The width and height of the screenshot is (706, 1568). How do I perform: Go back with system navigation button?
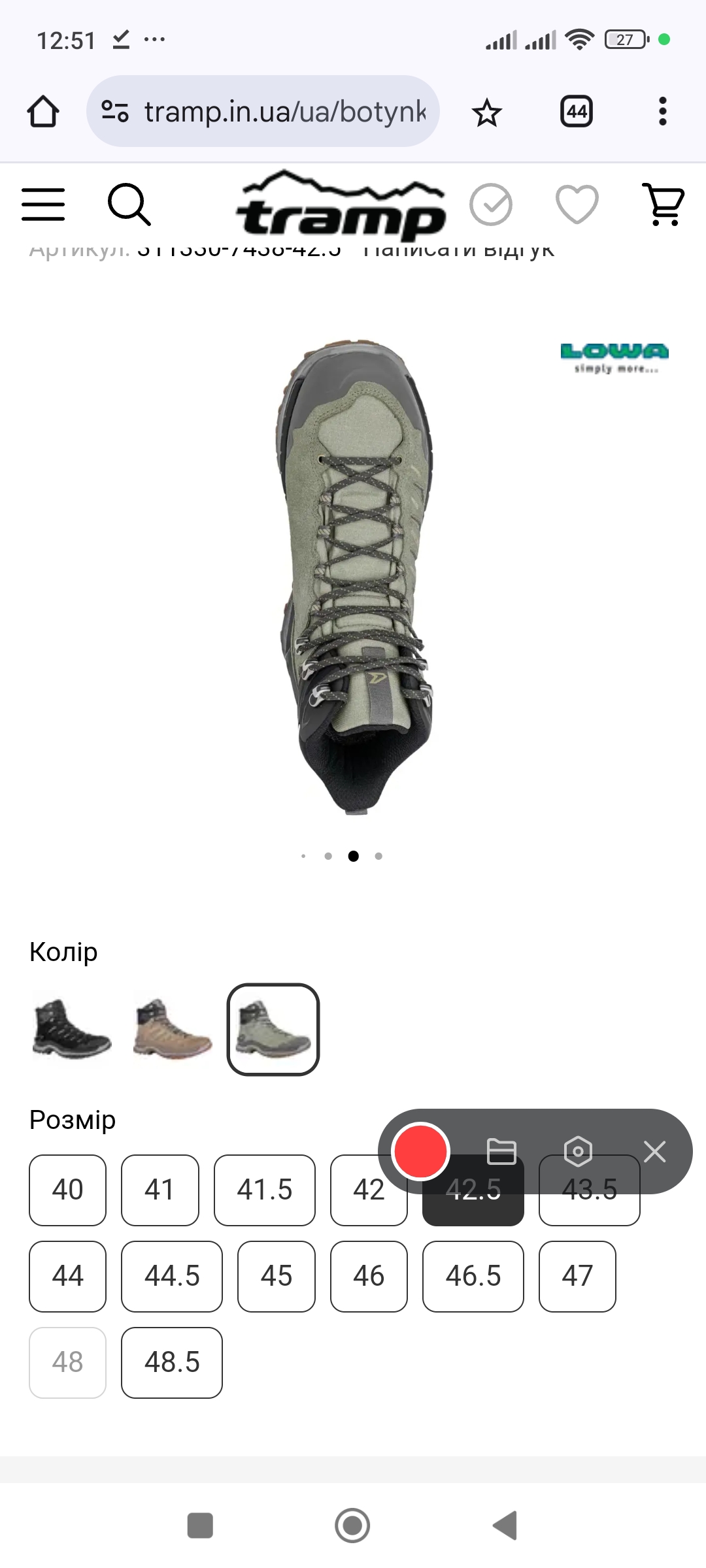[x=505, y=1526]
